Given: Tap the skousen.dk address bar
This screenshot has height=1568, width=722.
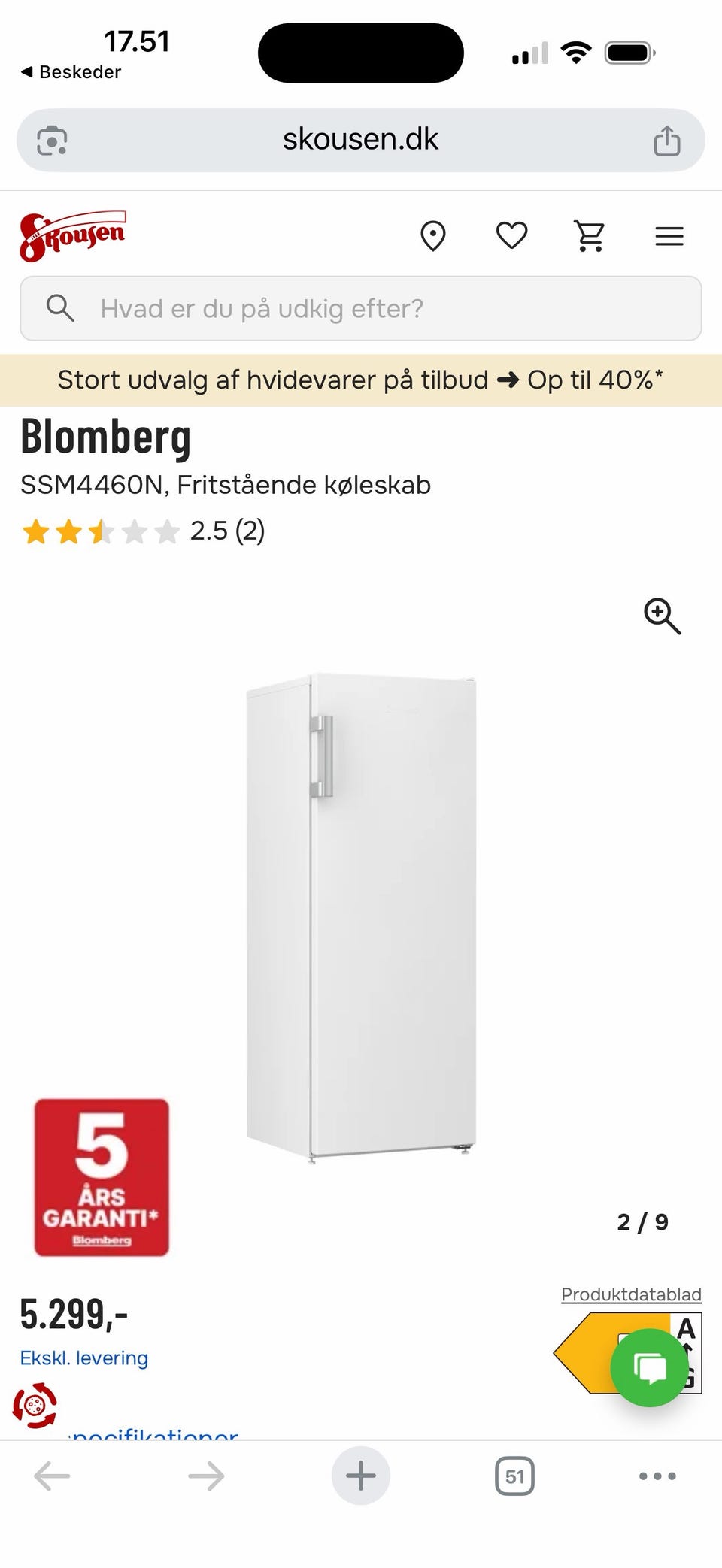Looking at the screenshot, I should 361,140.
